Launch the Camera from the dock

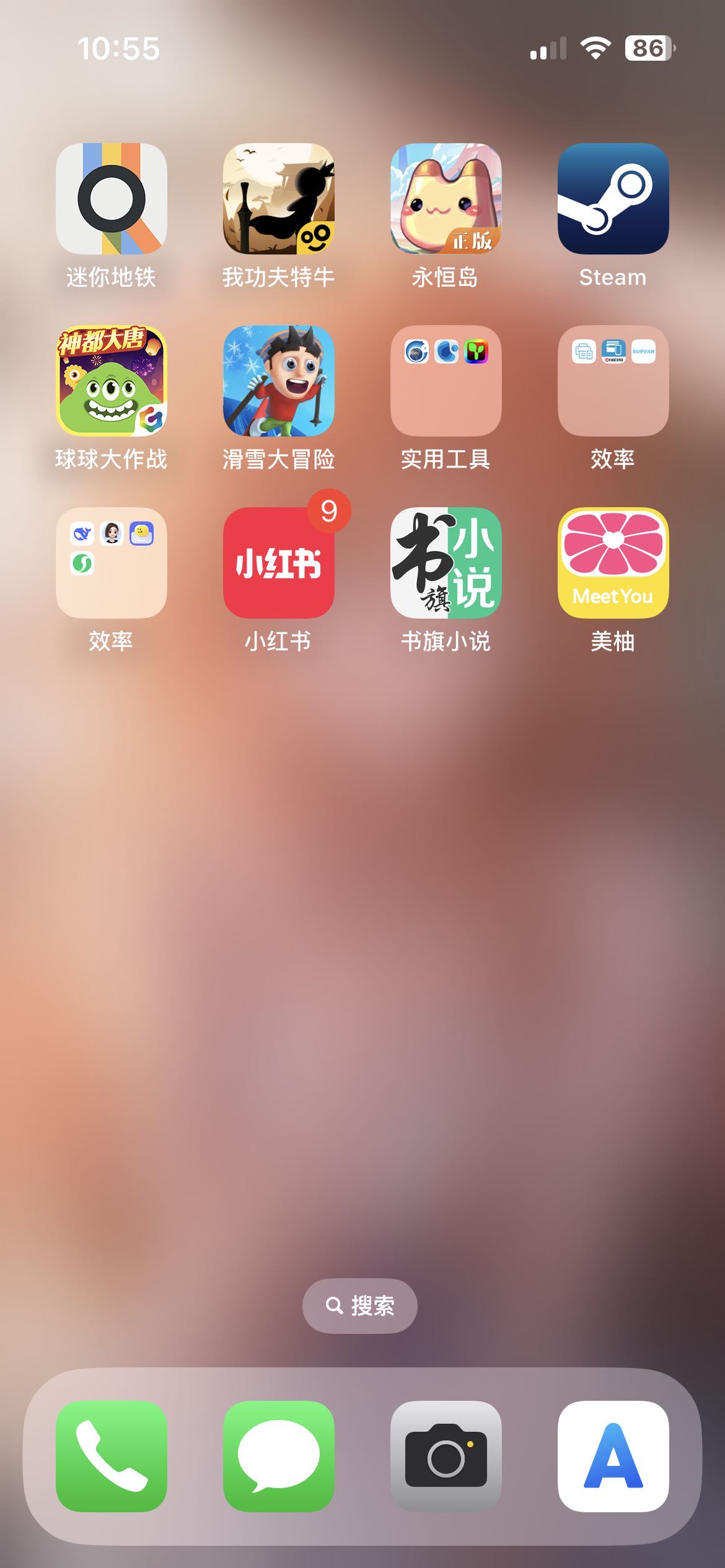click(446, 1456)
